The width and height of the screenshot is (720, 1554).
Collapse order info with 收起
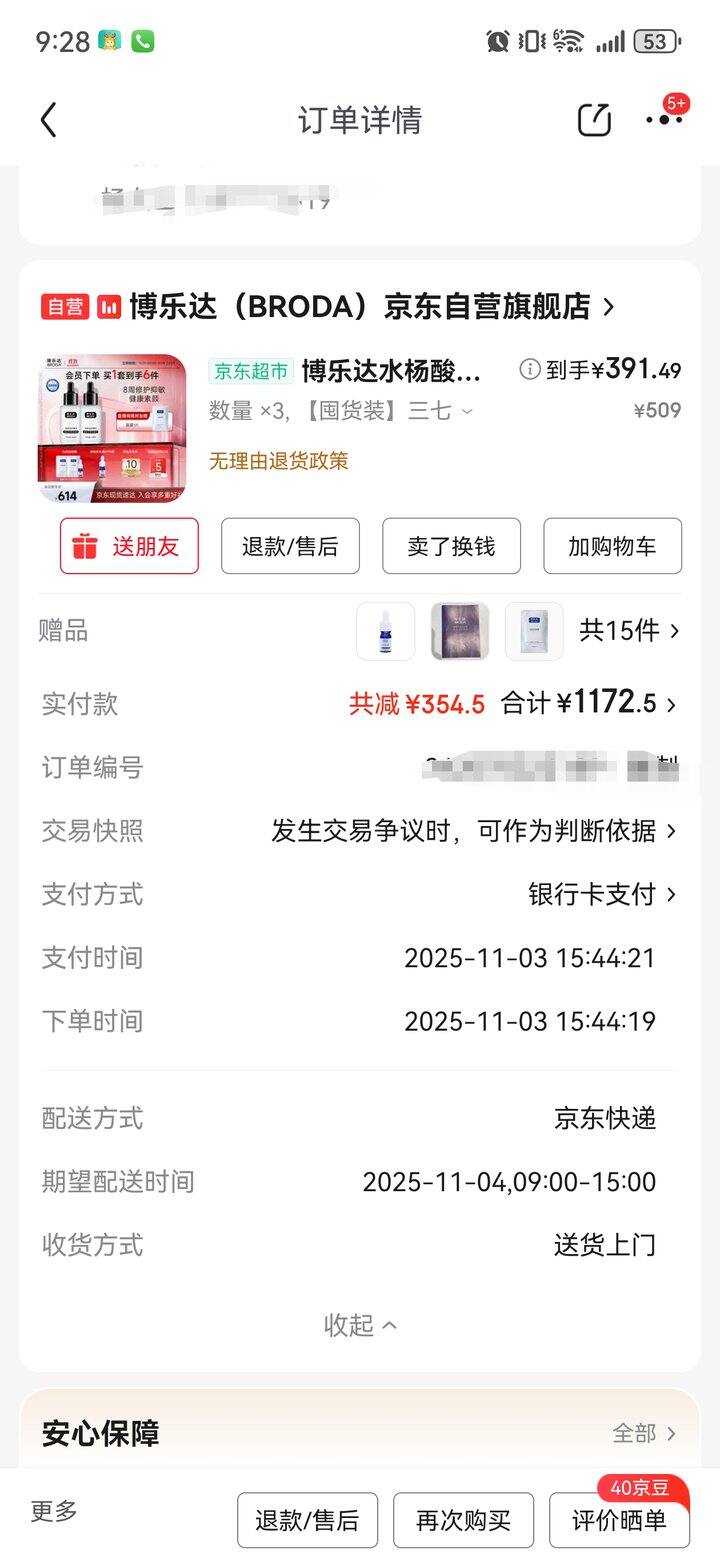click(x=360, y=1325)
